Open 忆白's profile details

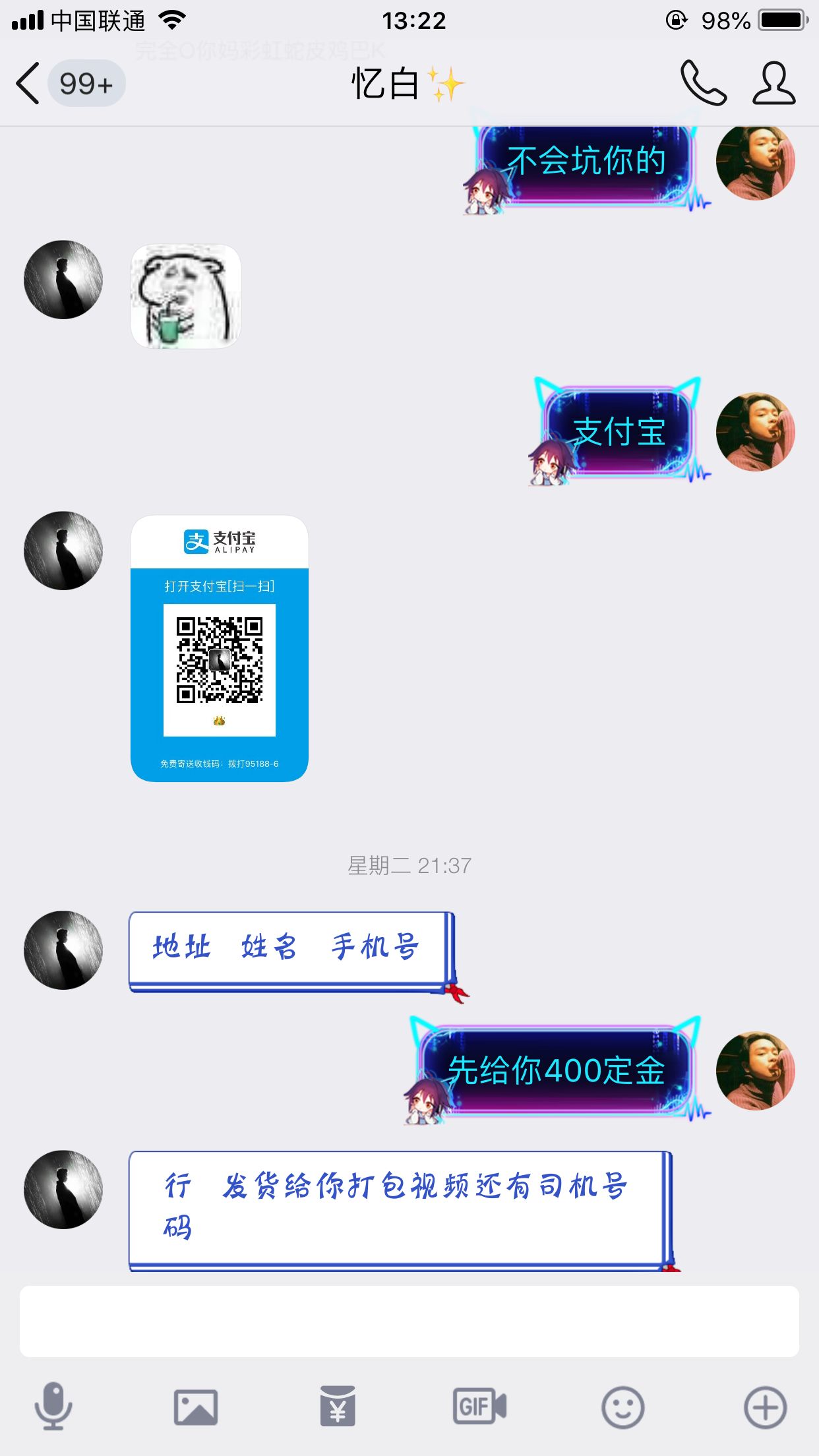(x=774, y=83)
